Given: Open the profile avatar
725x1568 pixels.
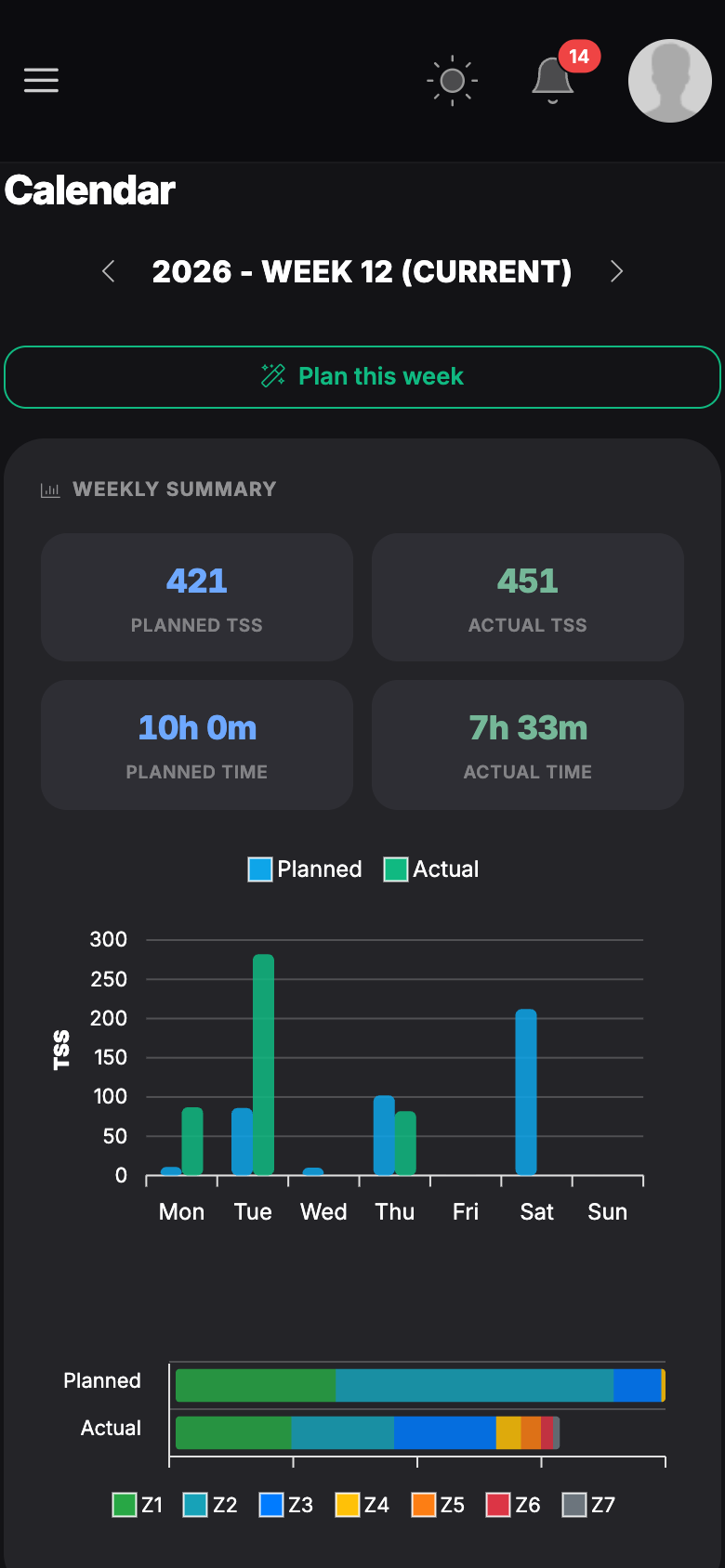Looking at the screenshot, I should point(669,81).
